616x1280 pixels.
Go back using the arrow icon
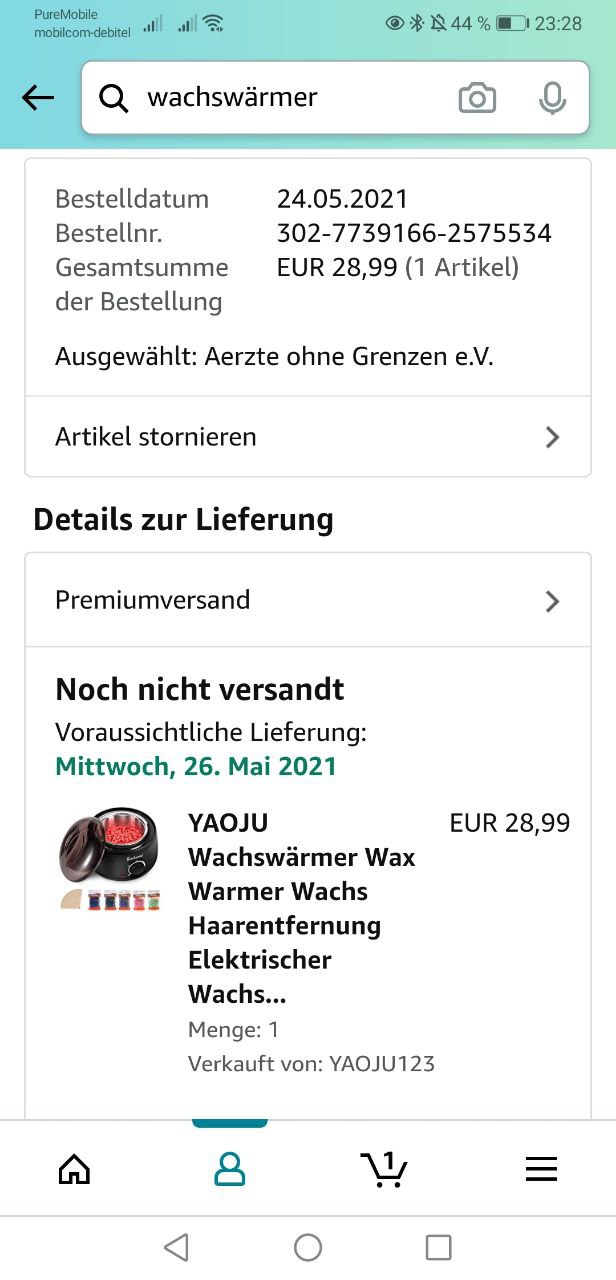click(38, 97)
